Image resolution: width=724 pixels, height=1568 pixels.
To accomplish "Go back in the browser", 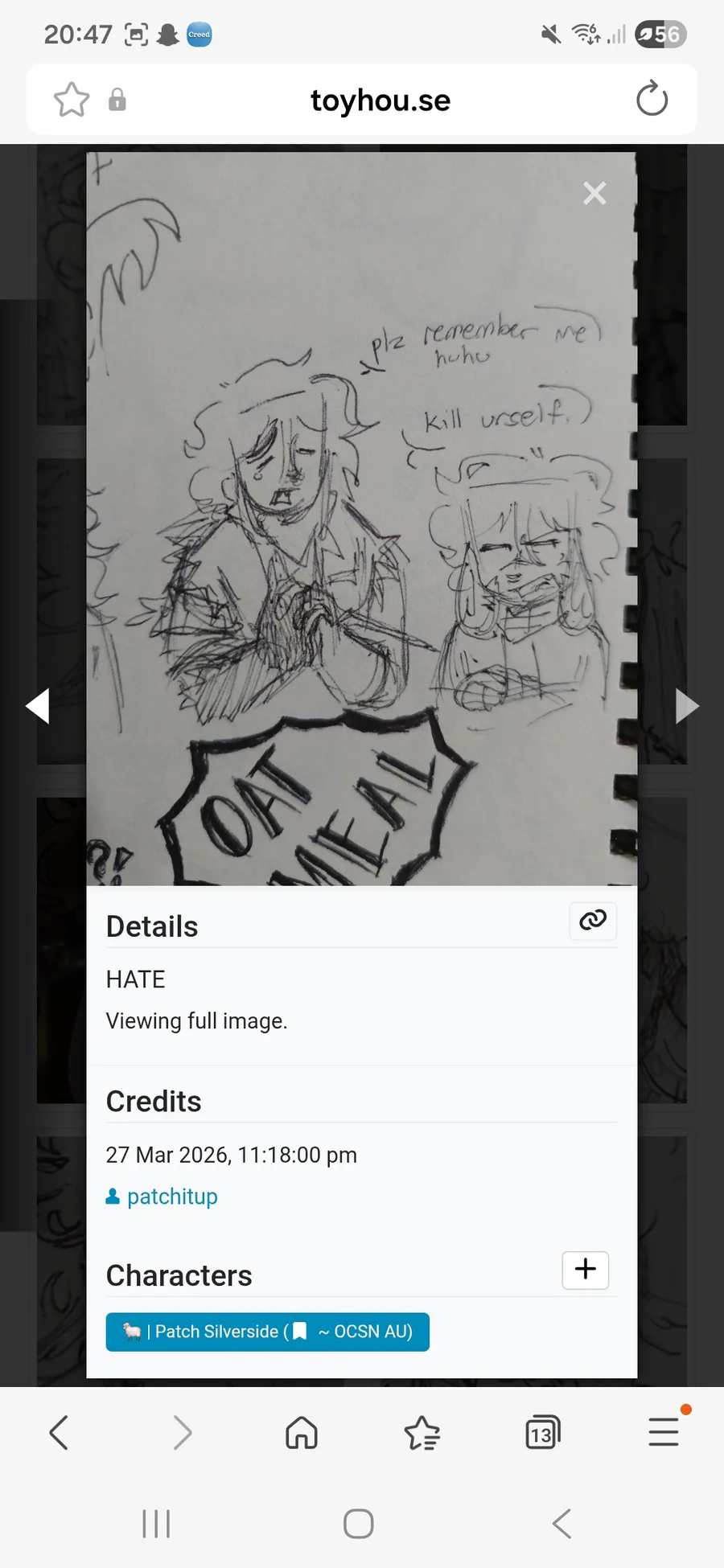I will (60, 1432).
